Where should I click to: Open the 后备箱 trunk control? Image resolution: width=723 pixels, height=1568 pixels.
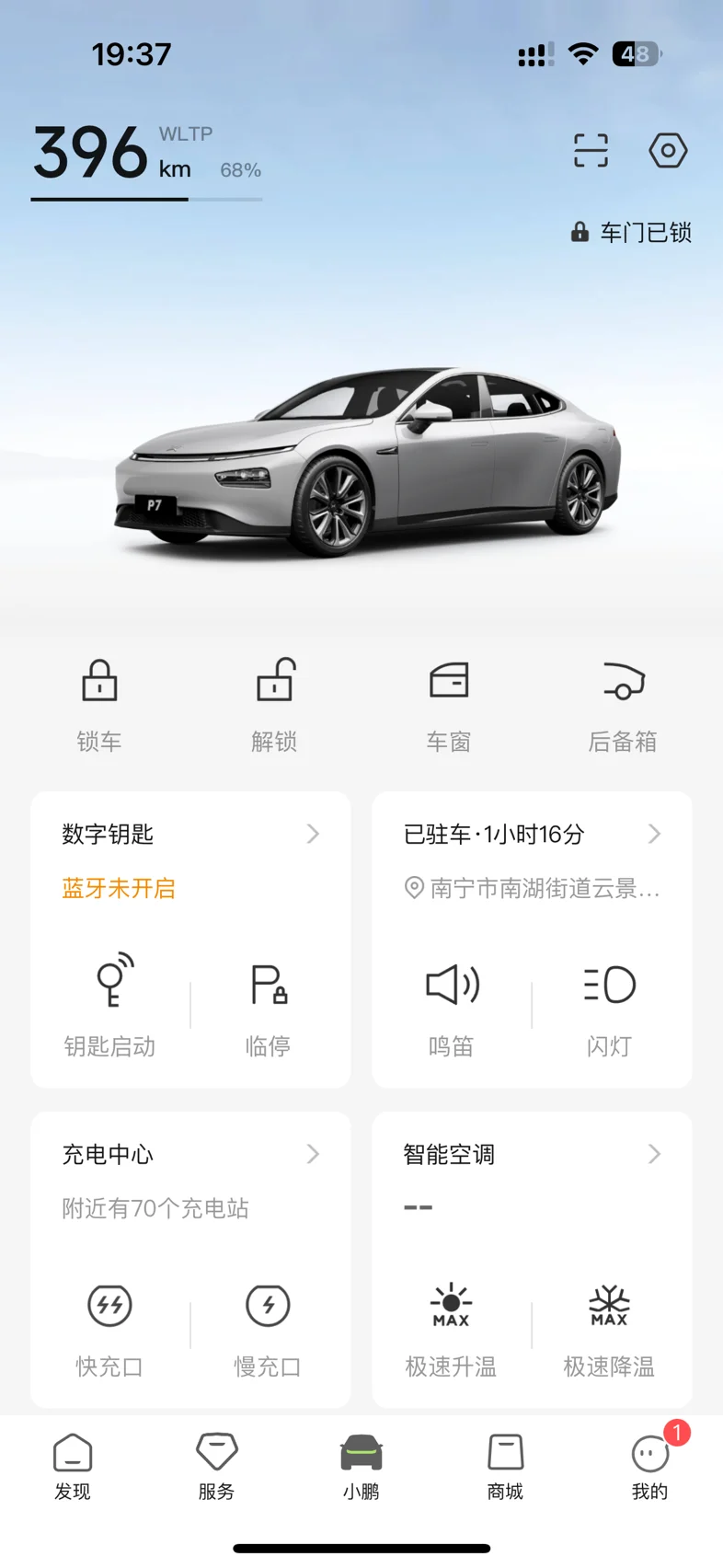[x=623, y=706]
